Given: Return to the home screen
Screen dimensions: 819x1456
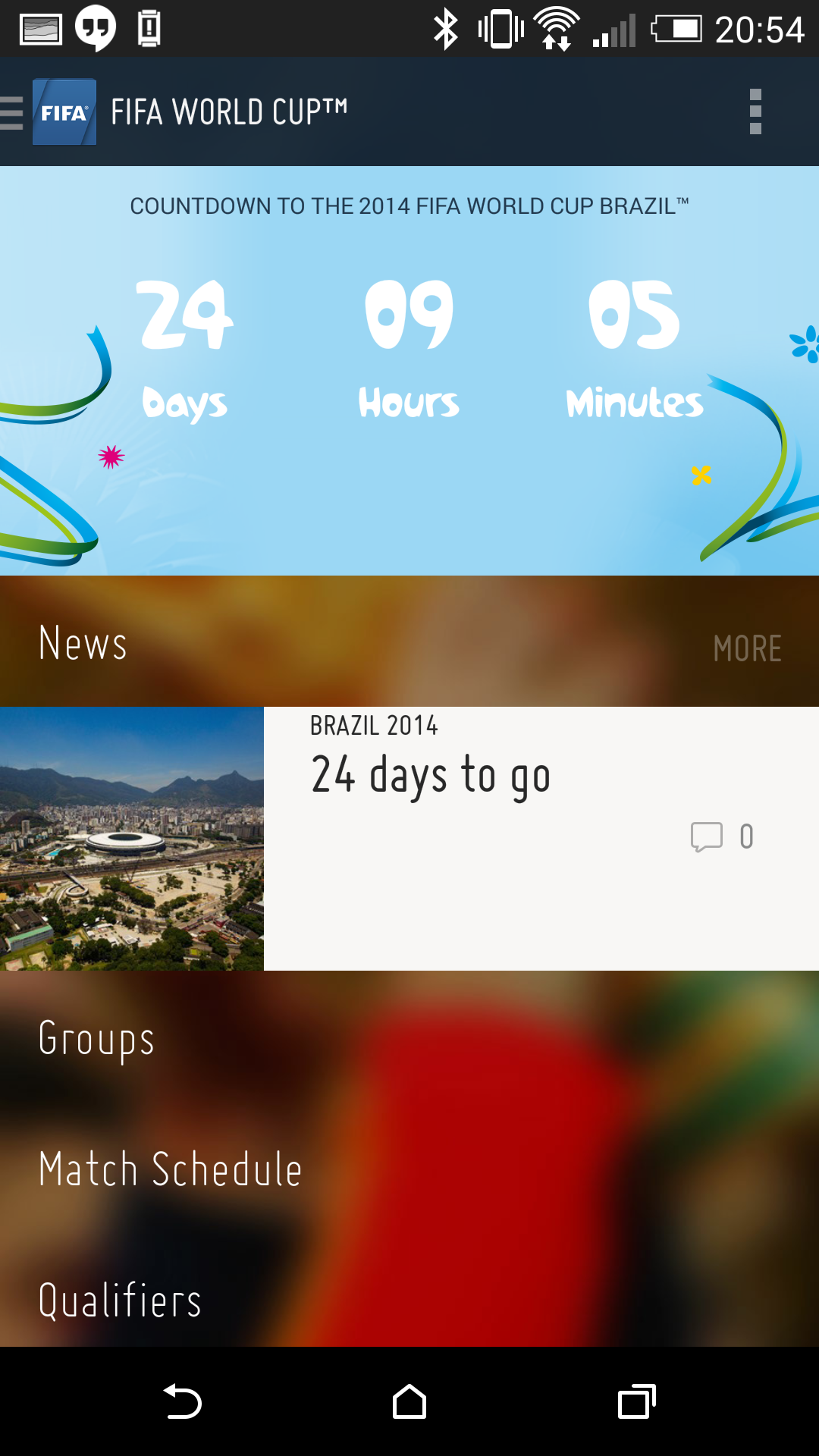Looking at the screenshot, I should pos(409,1401).
